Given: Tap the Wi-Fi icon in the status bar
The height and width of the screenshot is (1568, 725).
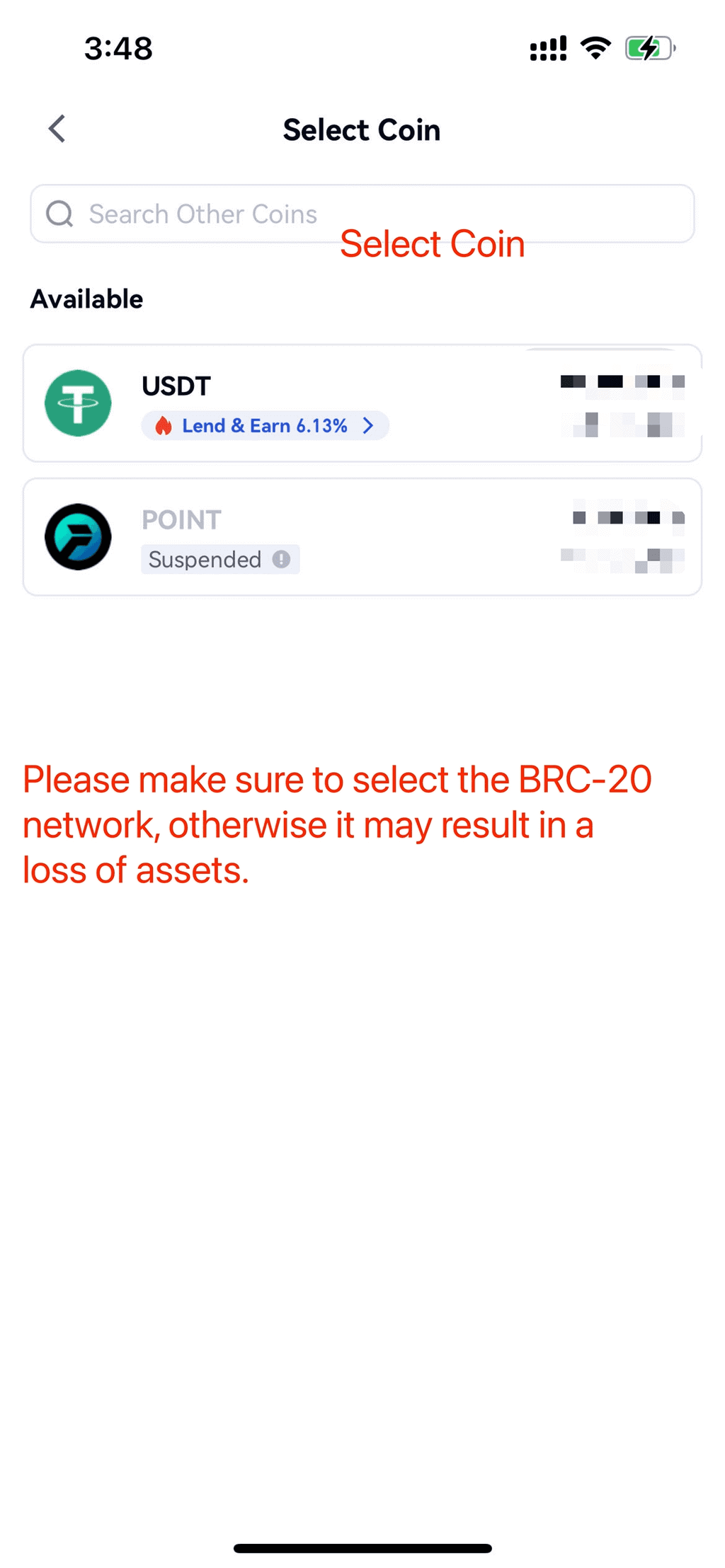Looking at the screenshot, I should [x=595, y=47].
